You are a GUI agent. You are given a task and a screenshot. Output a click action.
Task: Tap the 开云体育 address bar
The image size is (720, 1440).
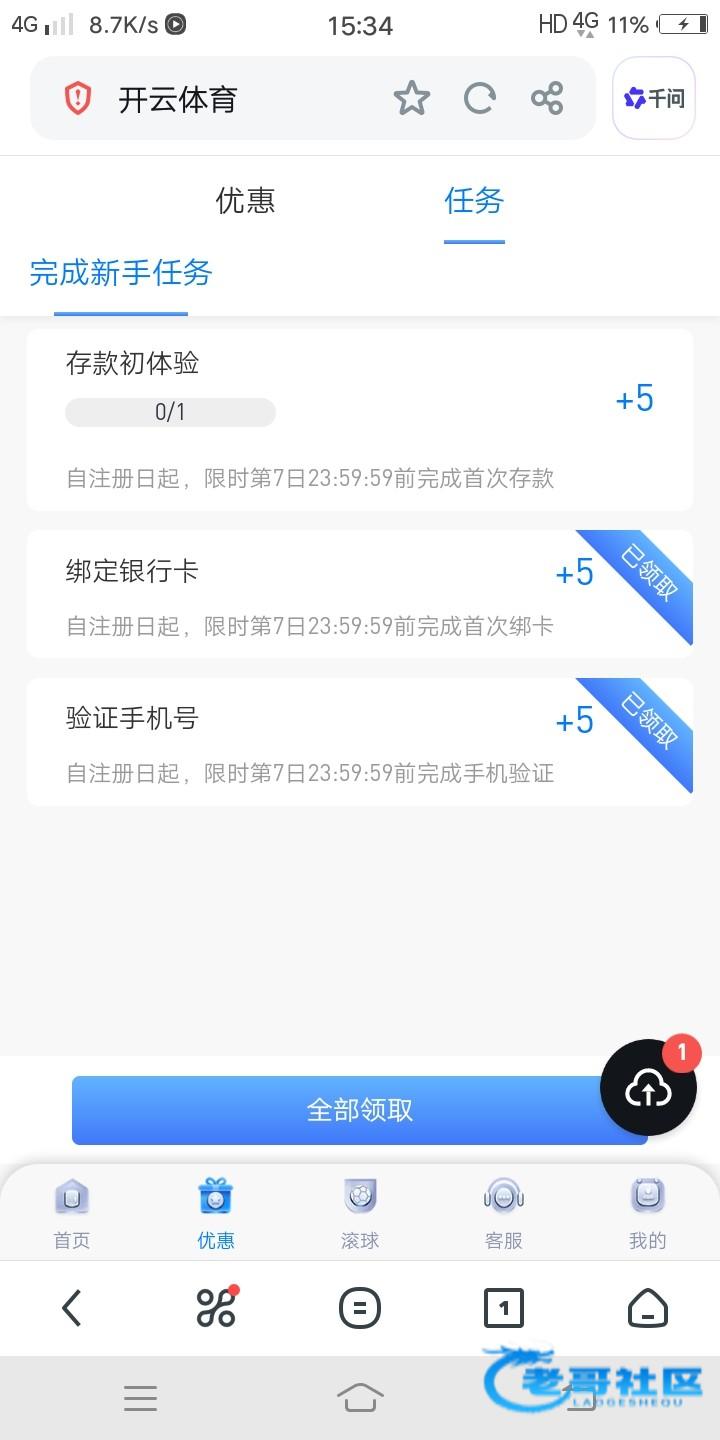pos(230,99)
